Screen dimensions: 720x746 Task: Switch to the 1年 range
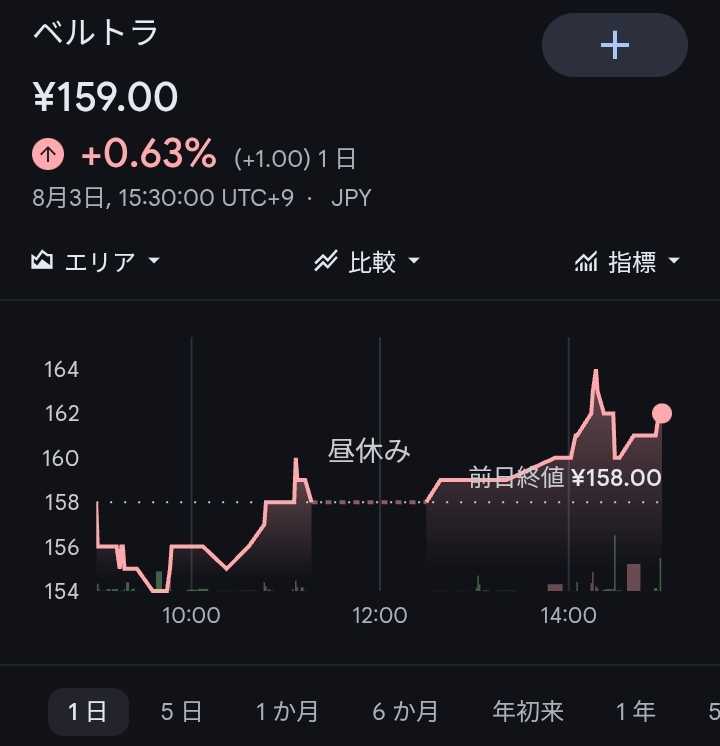(636, 711)
